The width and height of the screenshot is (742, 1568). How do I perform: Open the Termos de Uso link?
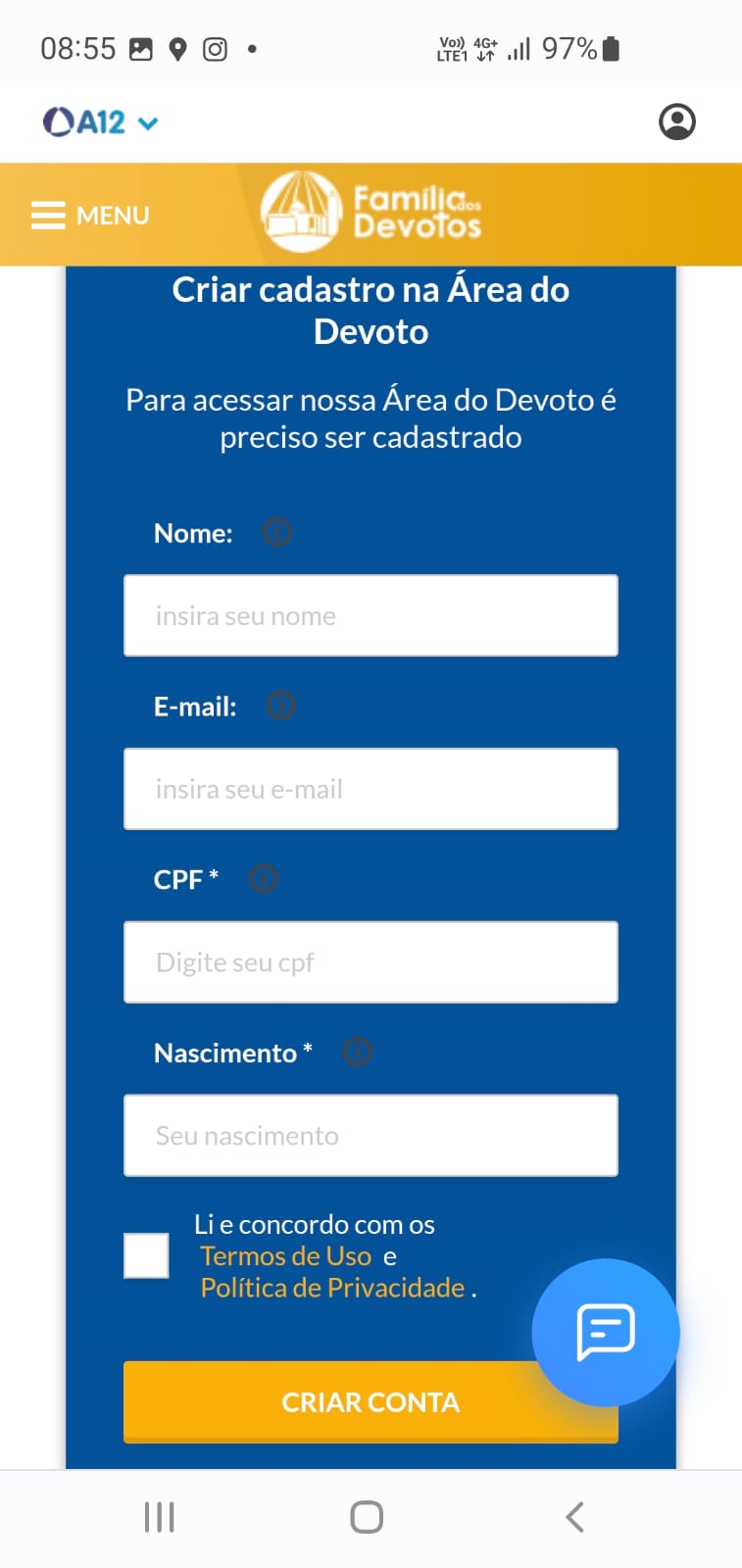pyautogui.click(x=285, y=1256)
